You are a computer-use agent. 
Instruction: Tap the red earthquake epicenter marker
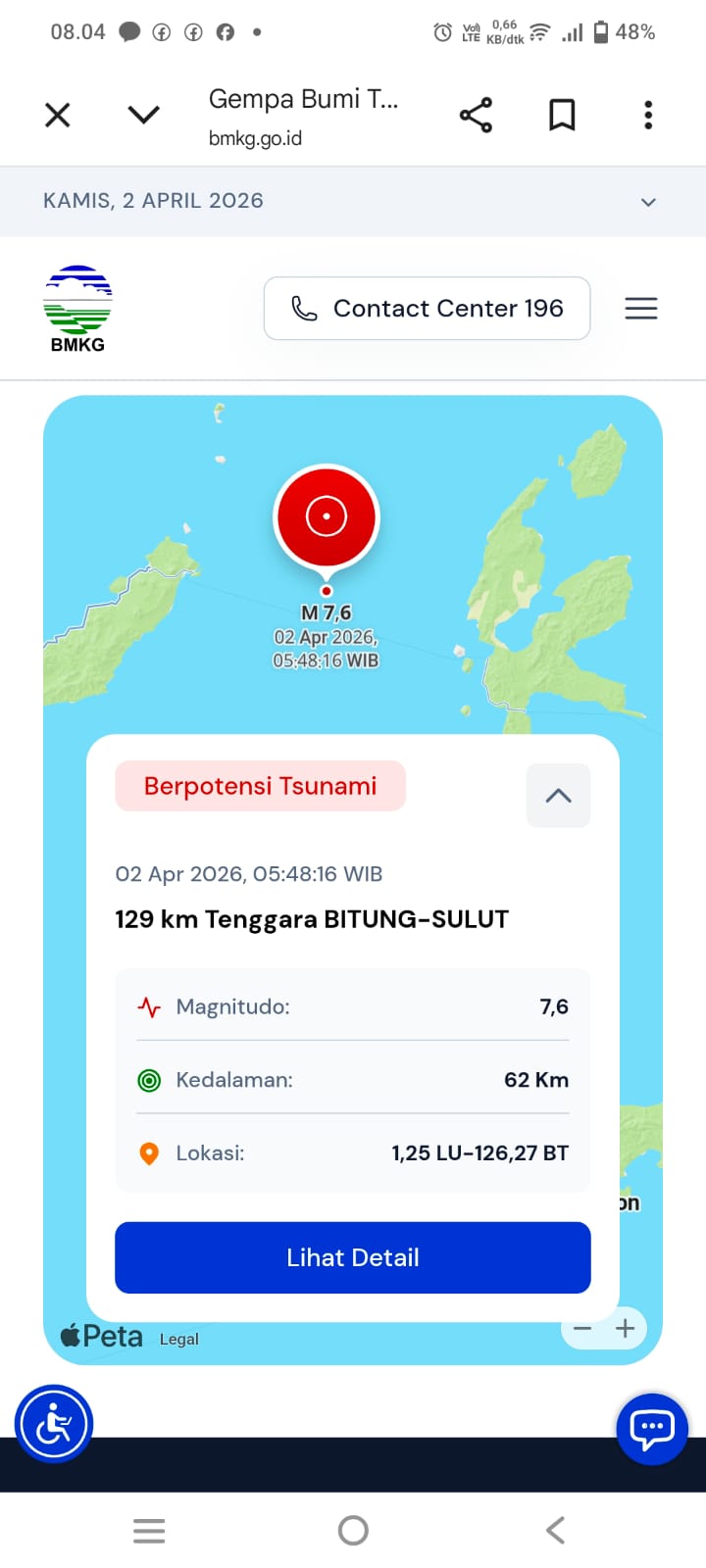coord(327,517)
